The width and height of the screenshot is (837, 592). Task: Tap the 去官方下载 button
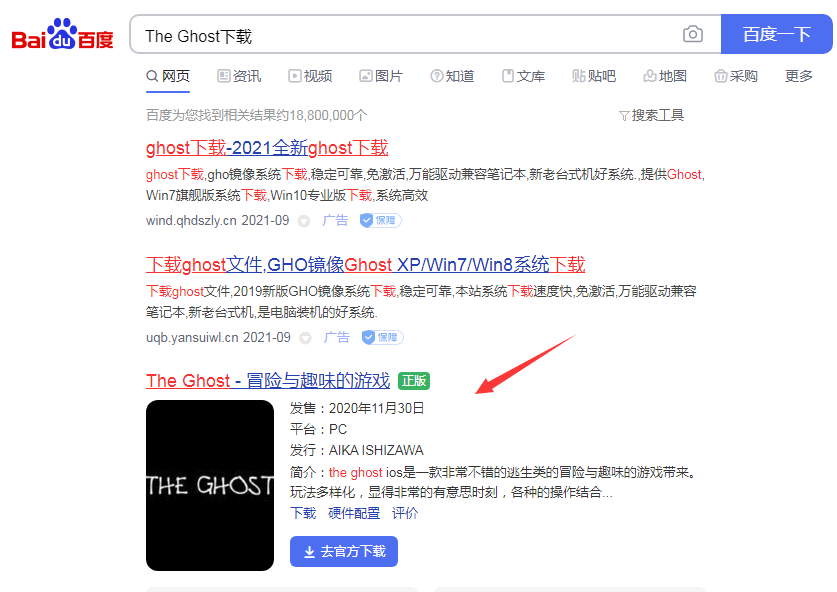344,551
